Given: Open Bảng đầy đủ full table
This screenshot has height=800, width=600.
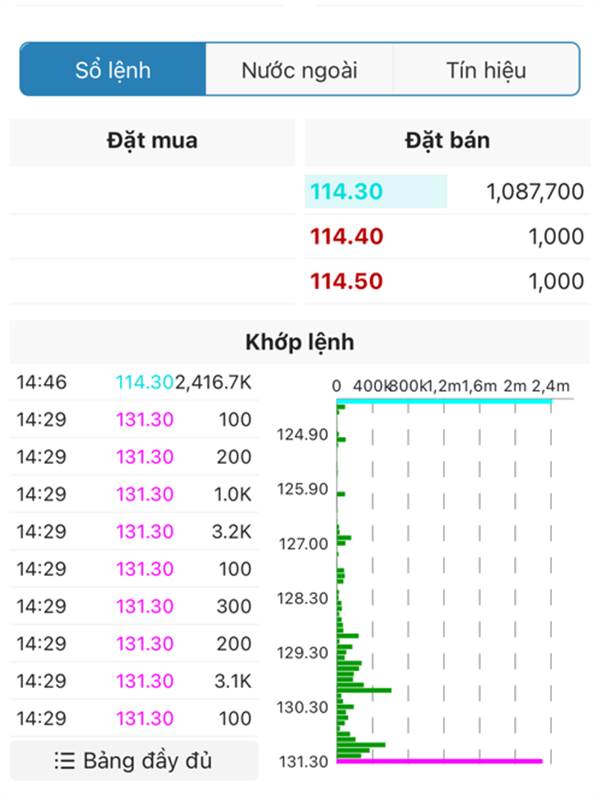Looking at the screenshot, I should pyautogui.click(x=134, y=761).
